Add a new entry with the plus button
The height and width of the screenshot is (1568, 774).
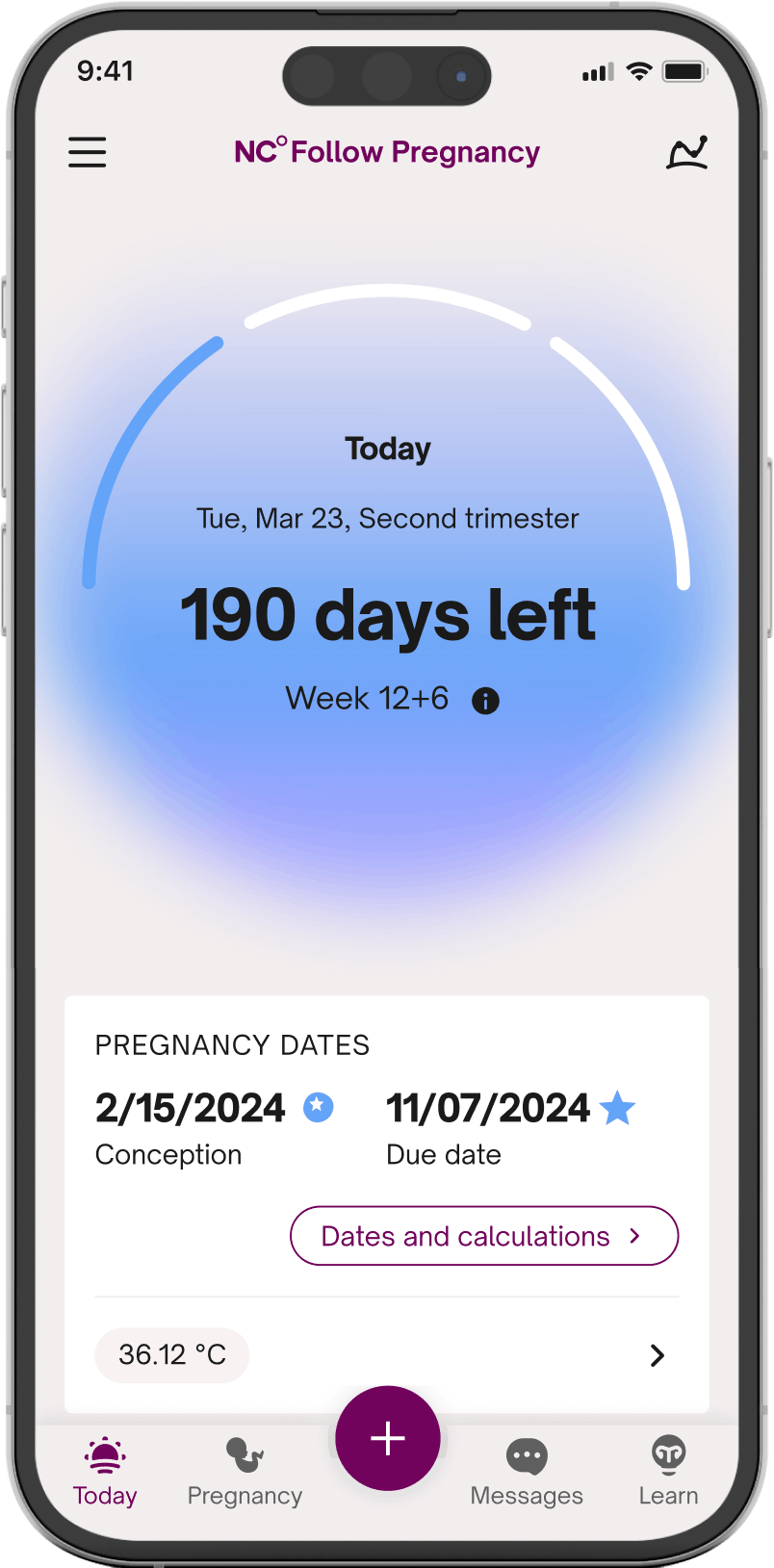[388, 1438]
